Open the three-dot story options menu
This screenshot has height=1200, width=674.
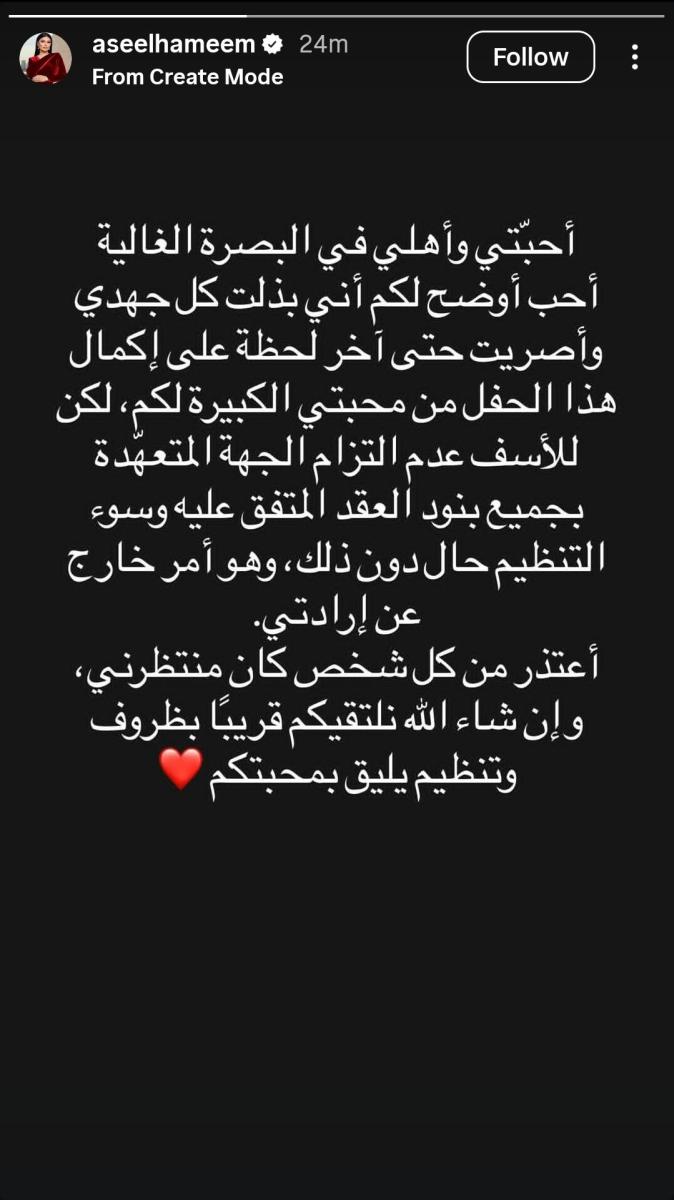[x=634, y=57]
